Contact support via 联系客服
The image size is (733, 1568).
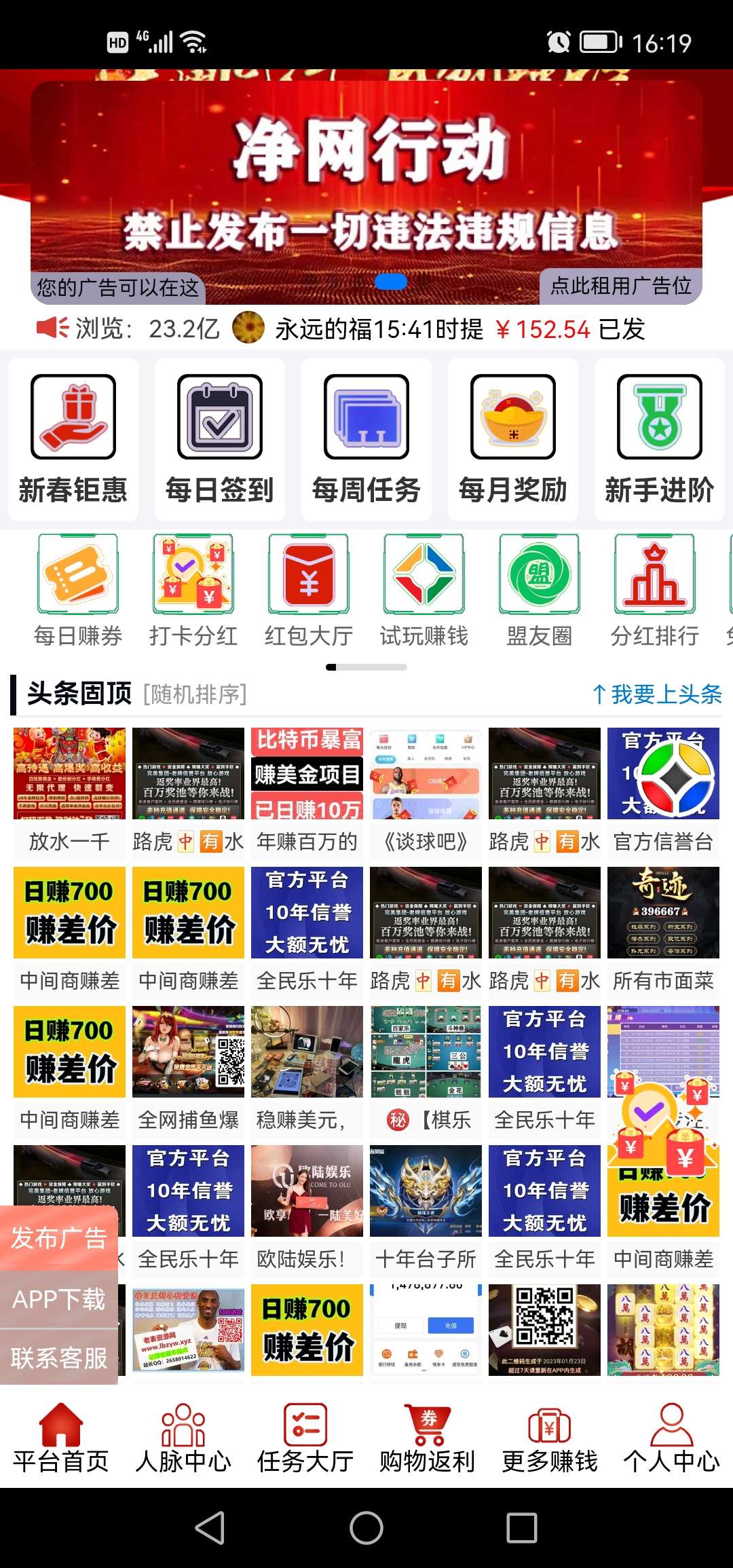(x=59, y=1358)
